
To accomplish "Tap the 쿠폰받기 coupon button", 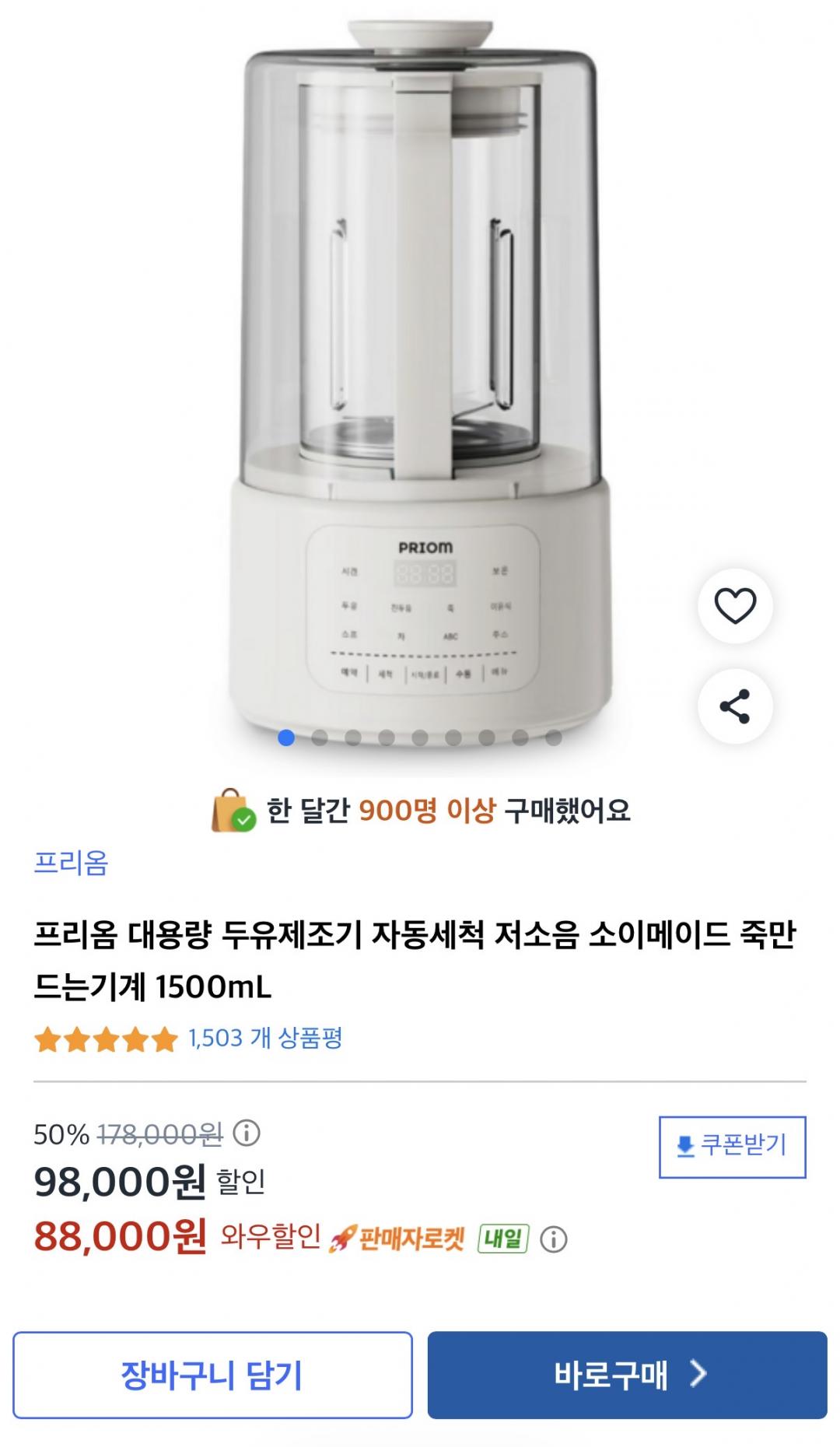I will tap(732, 1147).
